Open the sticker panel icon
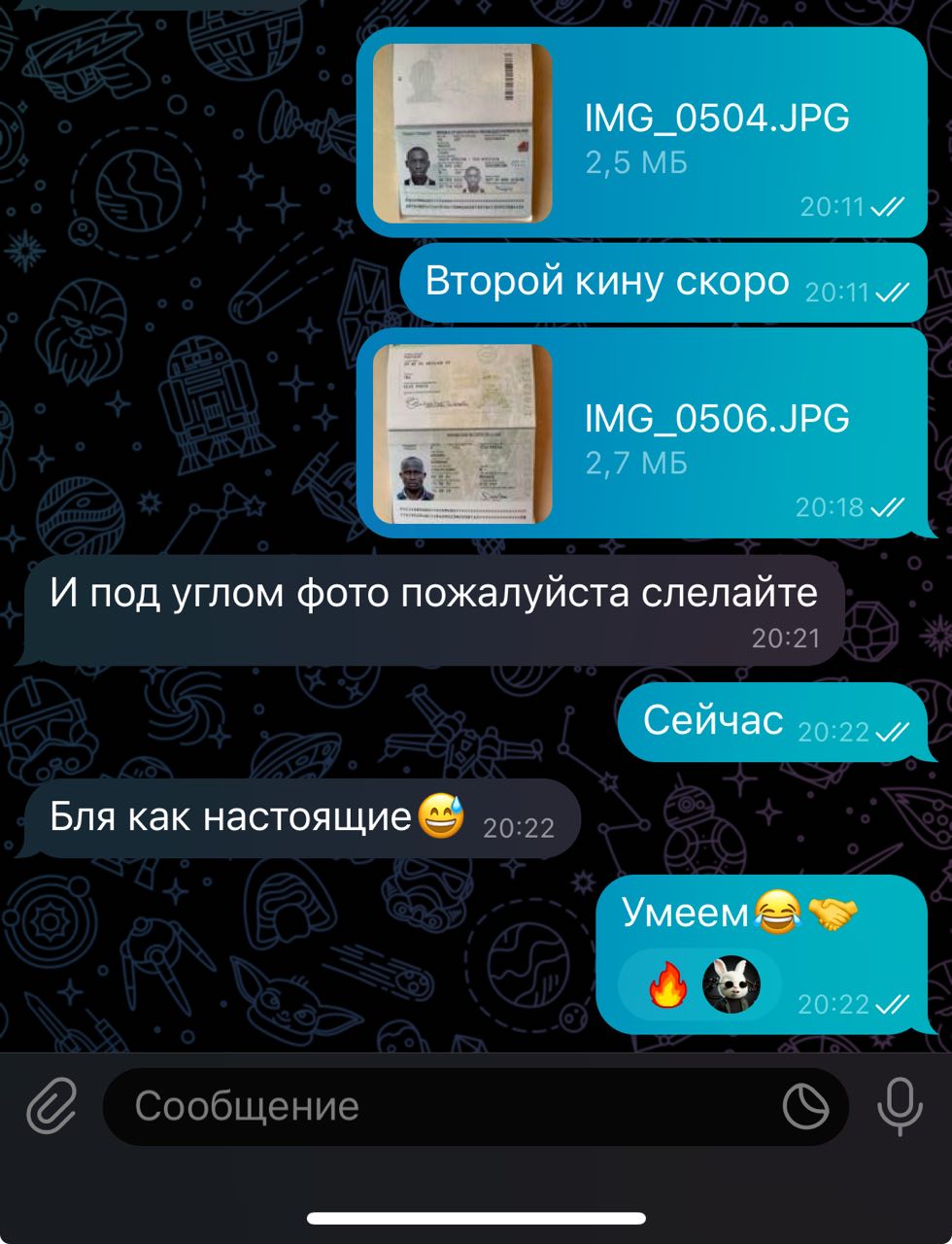 point(805,1106)
